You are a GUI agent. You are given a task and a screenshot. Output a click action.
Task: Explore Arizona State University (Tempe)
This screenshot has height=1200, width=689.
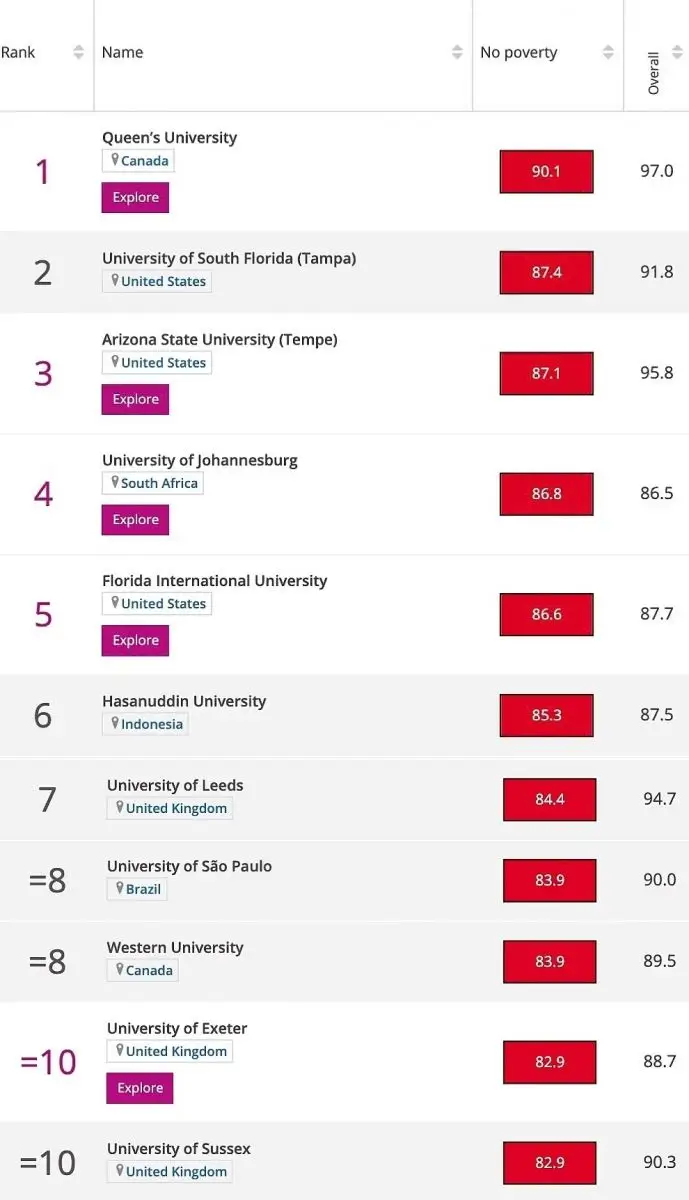pos(135,399)
